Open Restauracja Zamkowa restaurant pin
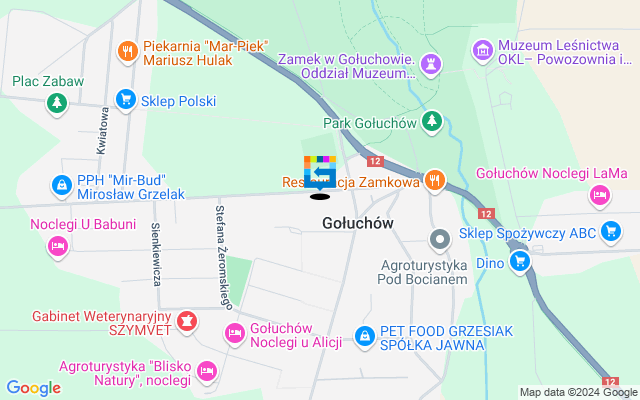Viewport: 640px width, 400px height. click(433, 181)
